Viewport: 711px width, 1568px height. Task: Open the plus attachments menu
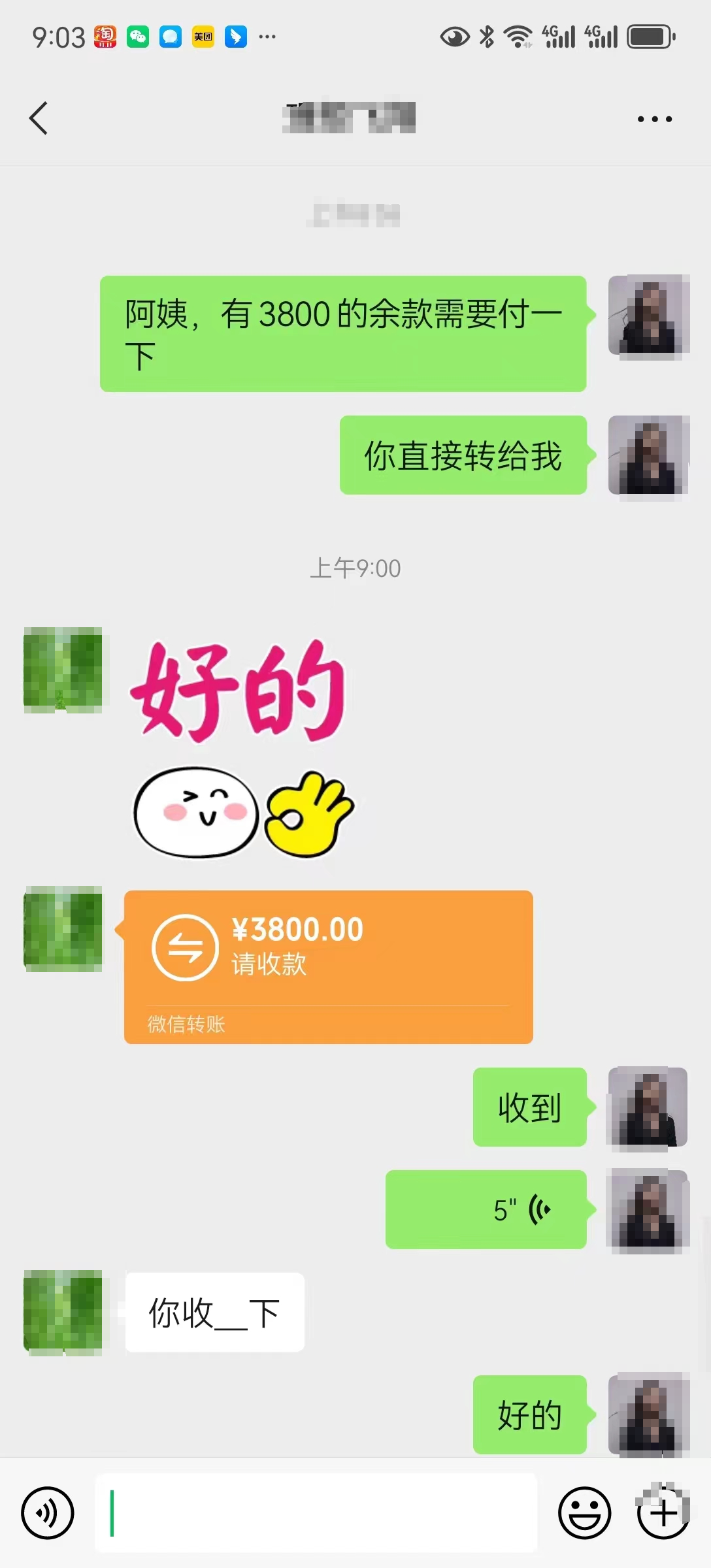(663, 1512)
